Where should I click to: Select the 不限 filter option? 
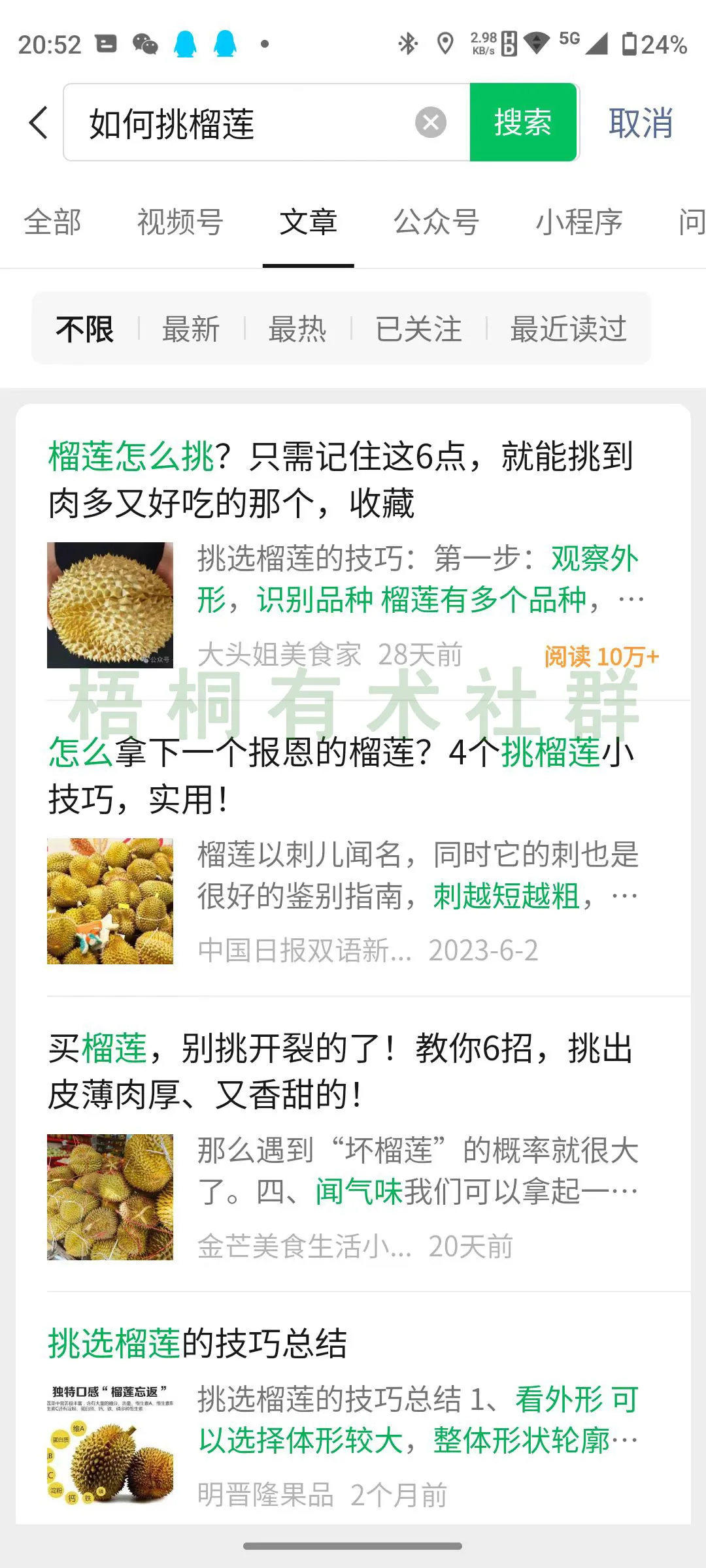[84, 330]
